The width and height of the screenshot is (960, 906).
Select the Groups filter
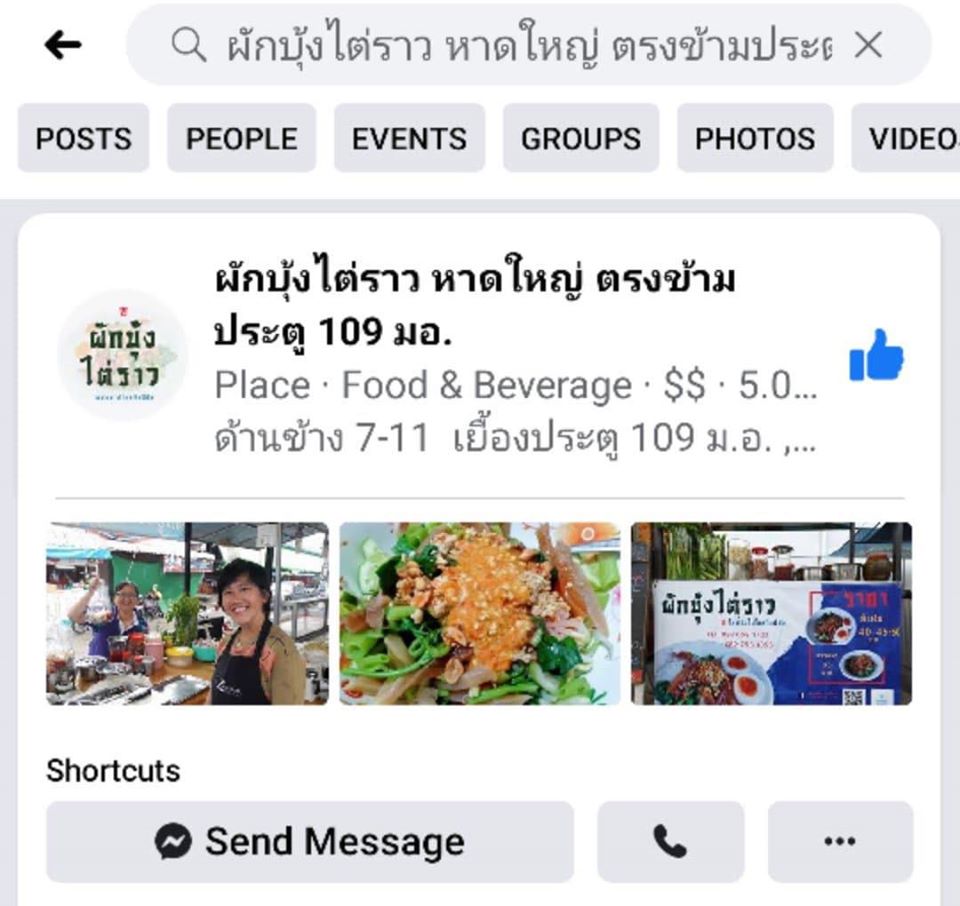click(x=580, y=138)
